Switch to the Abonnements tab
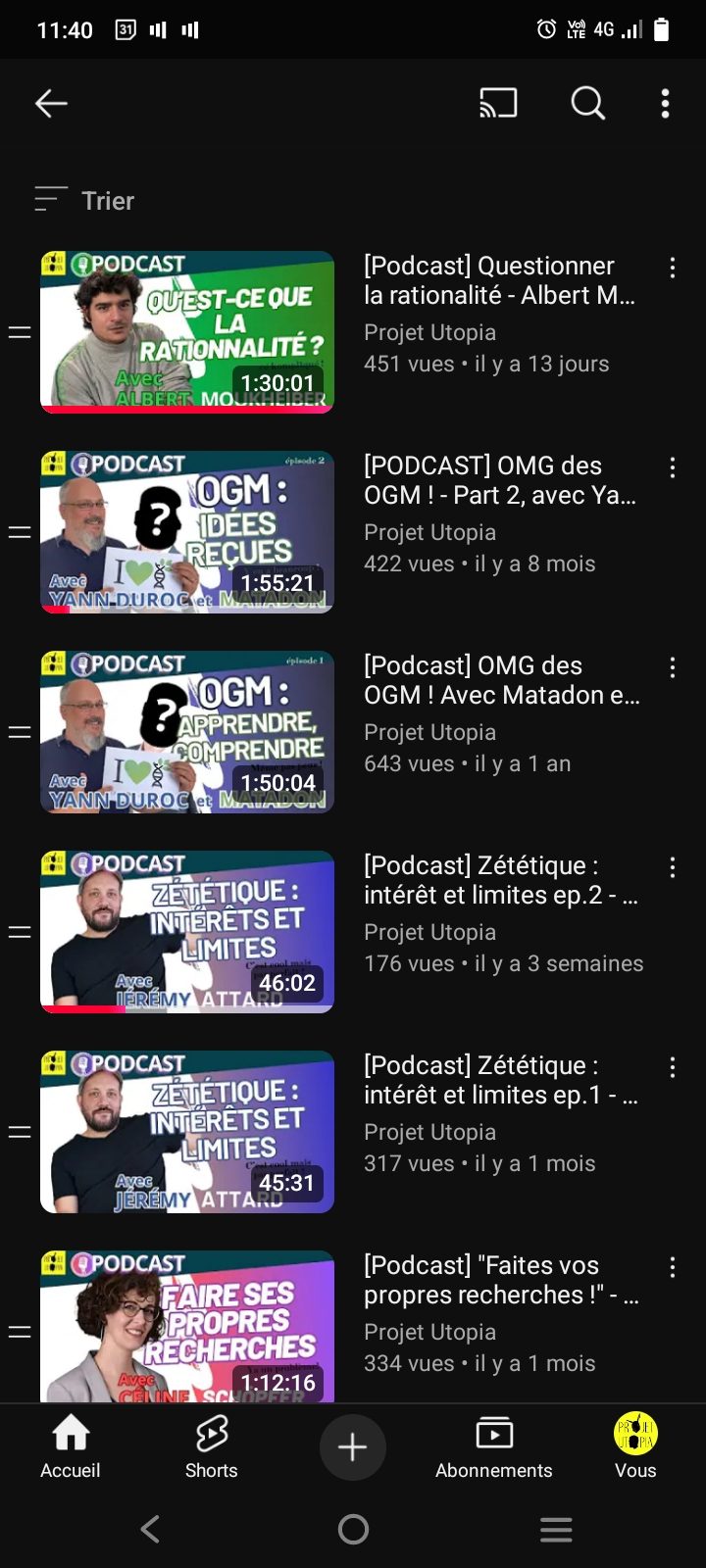 click(x=494, y=1447)
